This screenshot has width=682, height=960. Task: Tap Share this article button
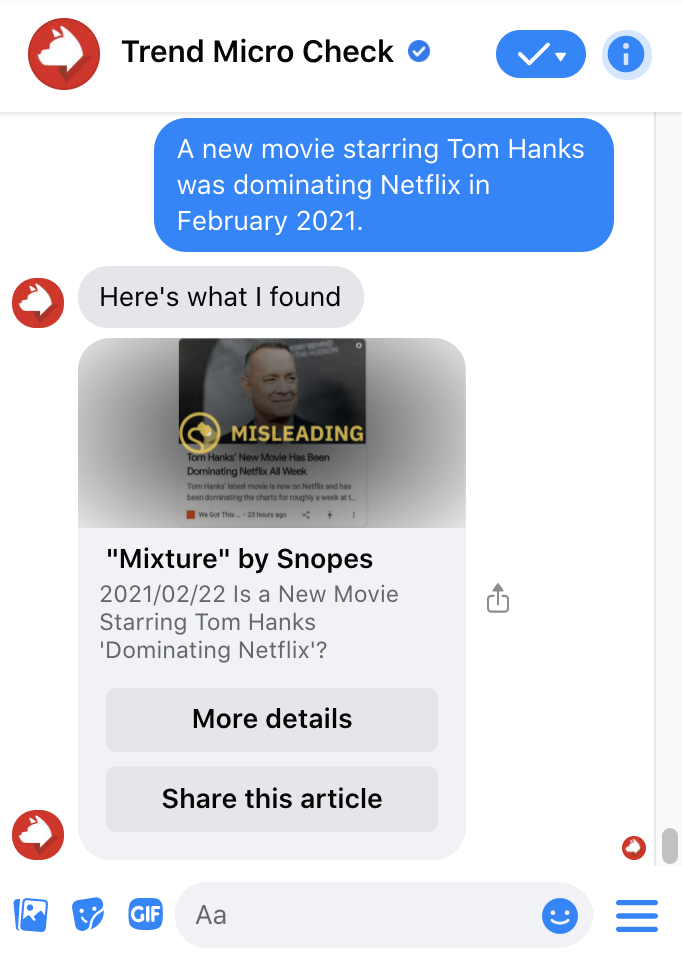pos(272,799)
